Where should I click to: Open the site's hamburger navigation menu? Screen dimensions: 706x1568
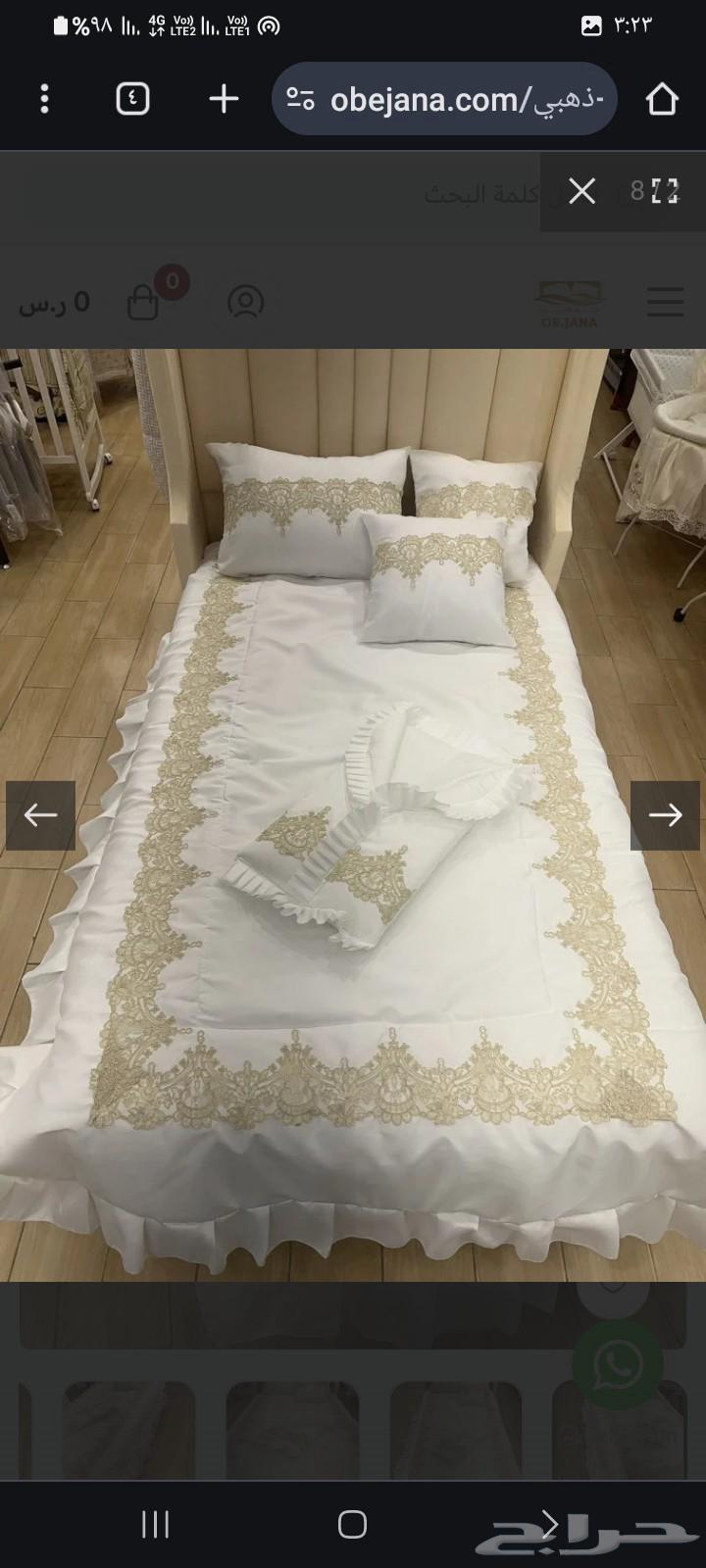665,302
